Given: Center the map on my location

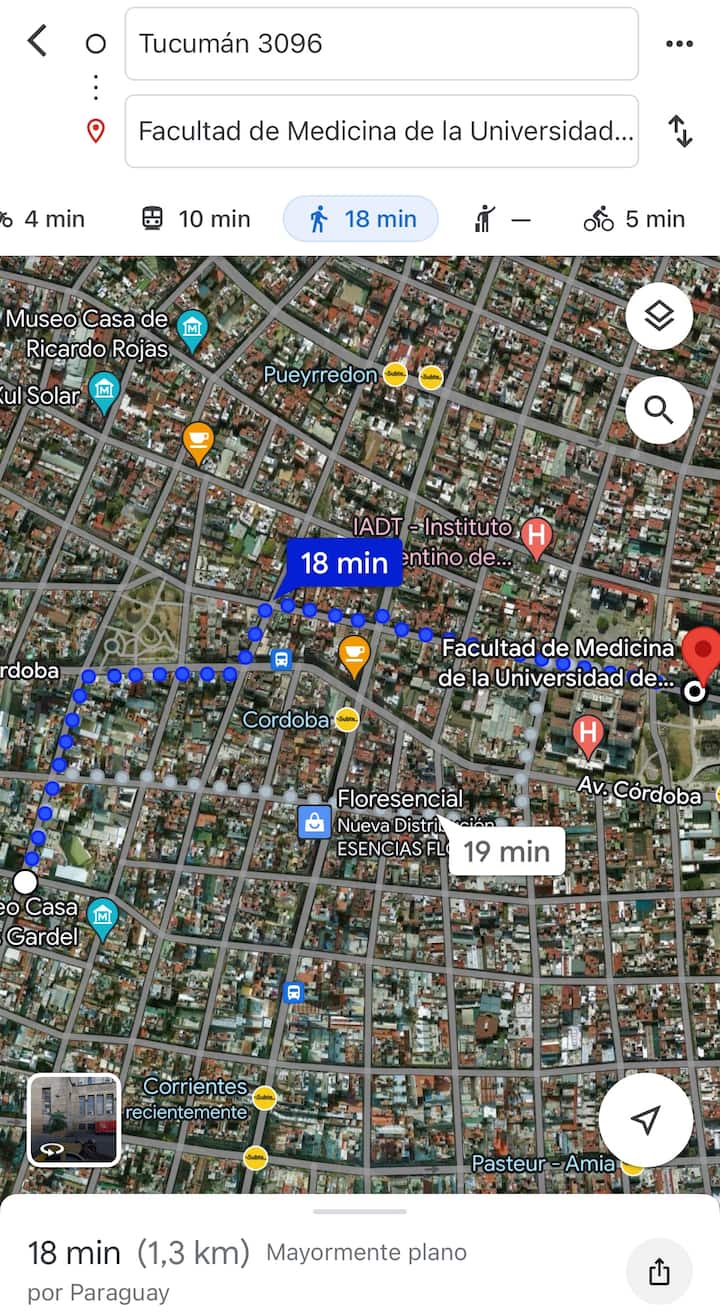Looking at the screenshot, I should pos(646,1120).
